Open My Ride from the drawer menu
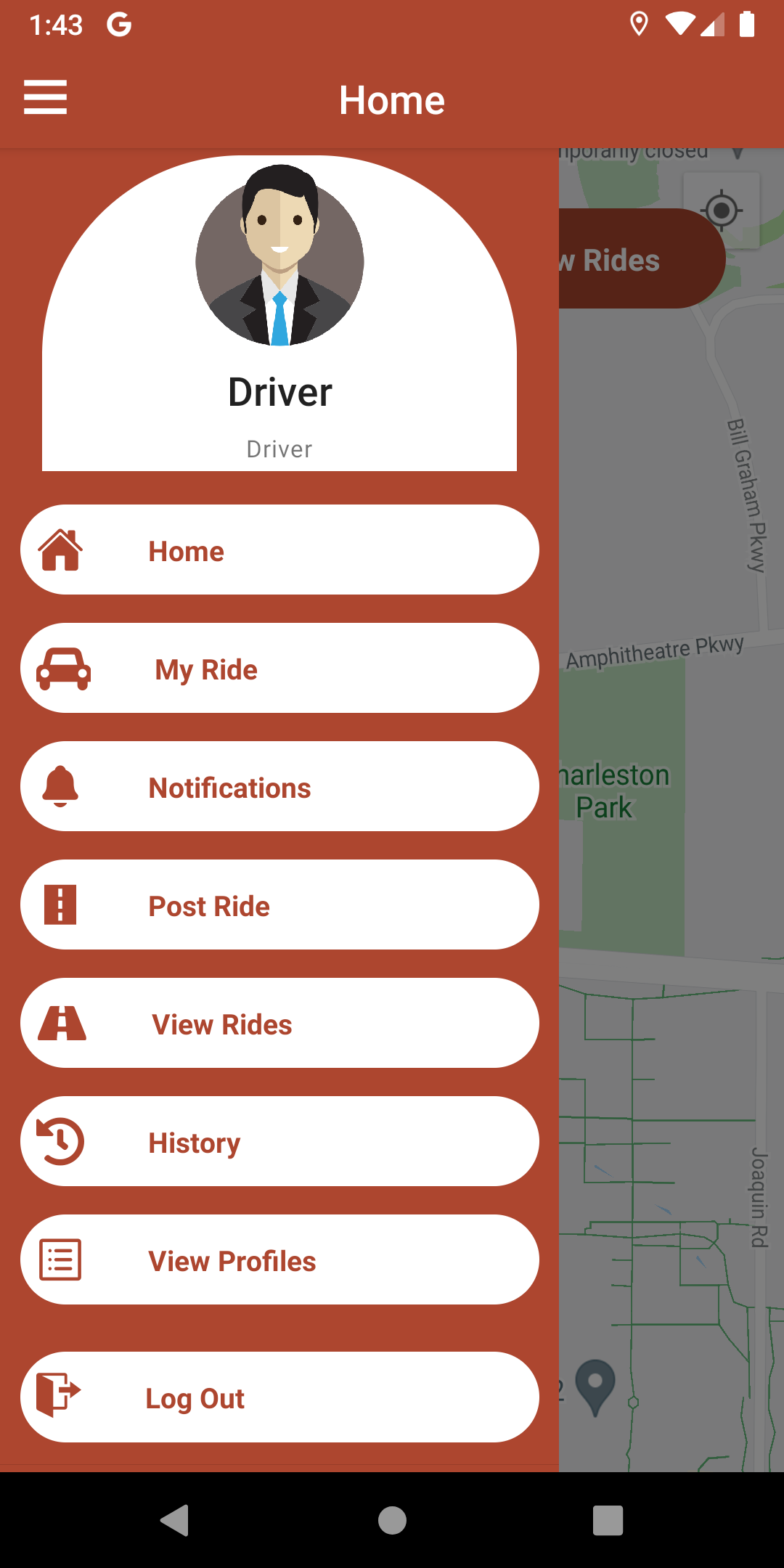The width and height of the screenshot is (784, 1568). 278,669
